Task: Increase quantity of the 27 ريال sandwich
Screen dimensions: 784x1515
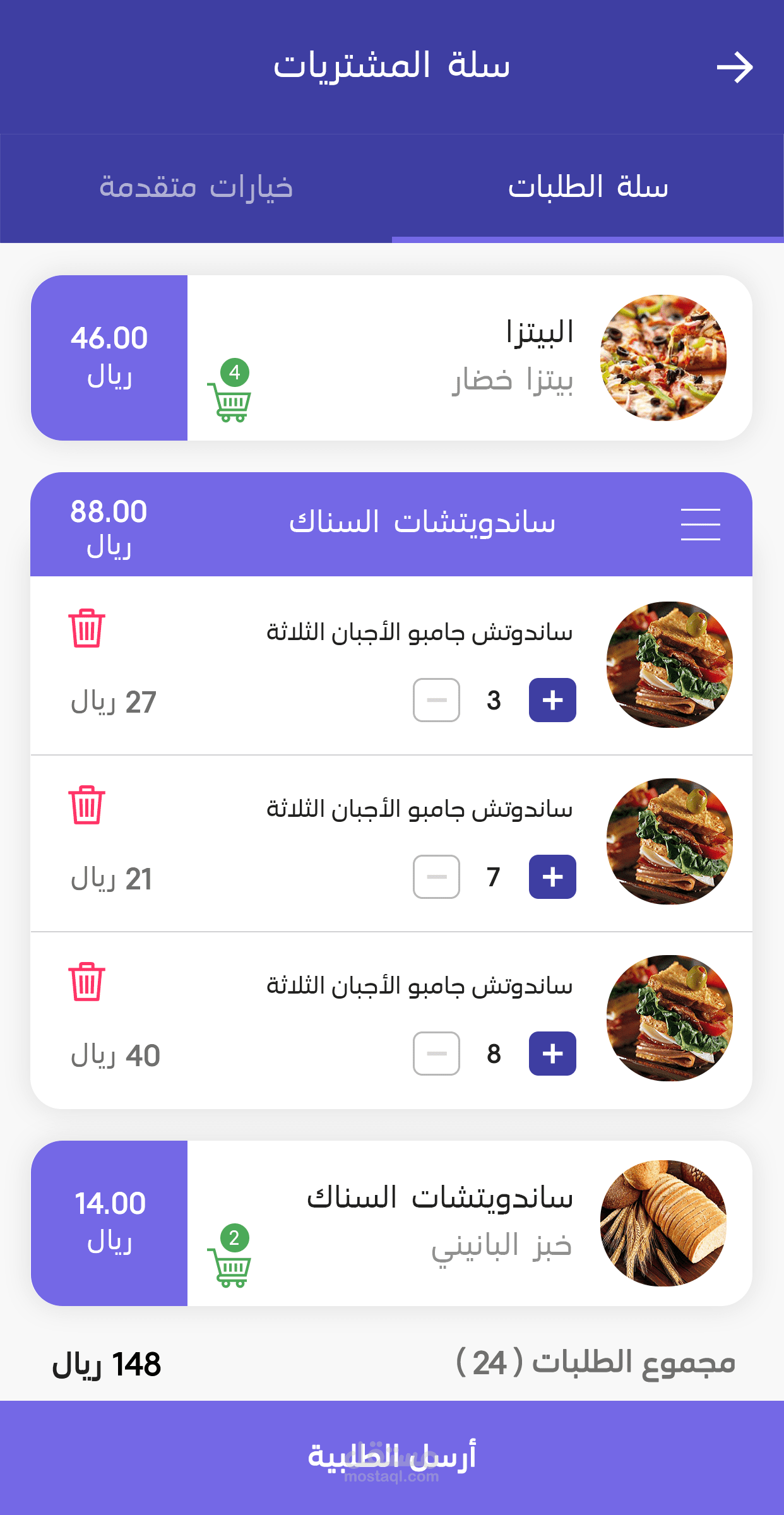Action: tap(552, 700)
